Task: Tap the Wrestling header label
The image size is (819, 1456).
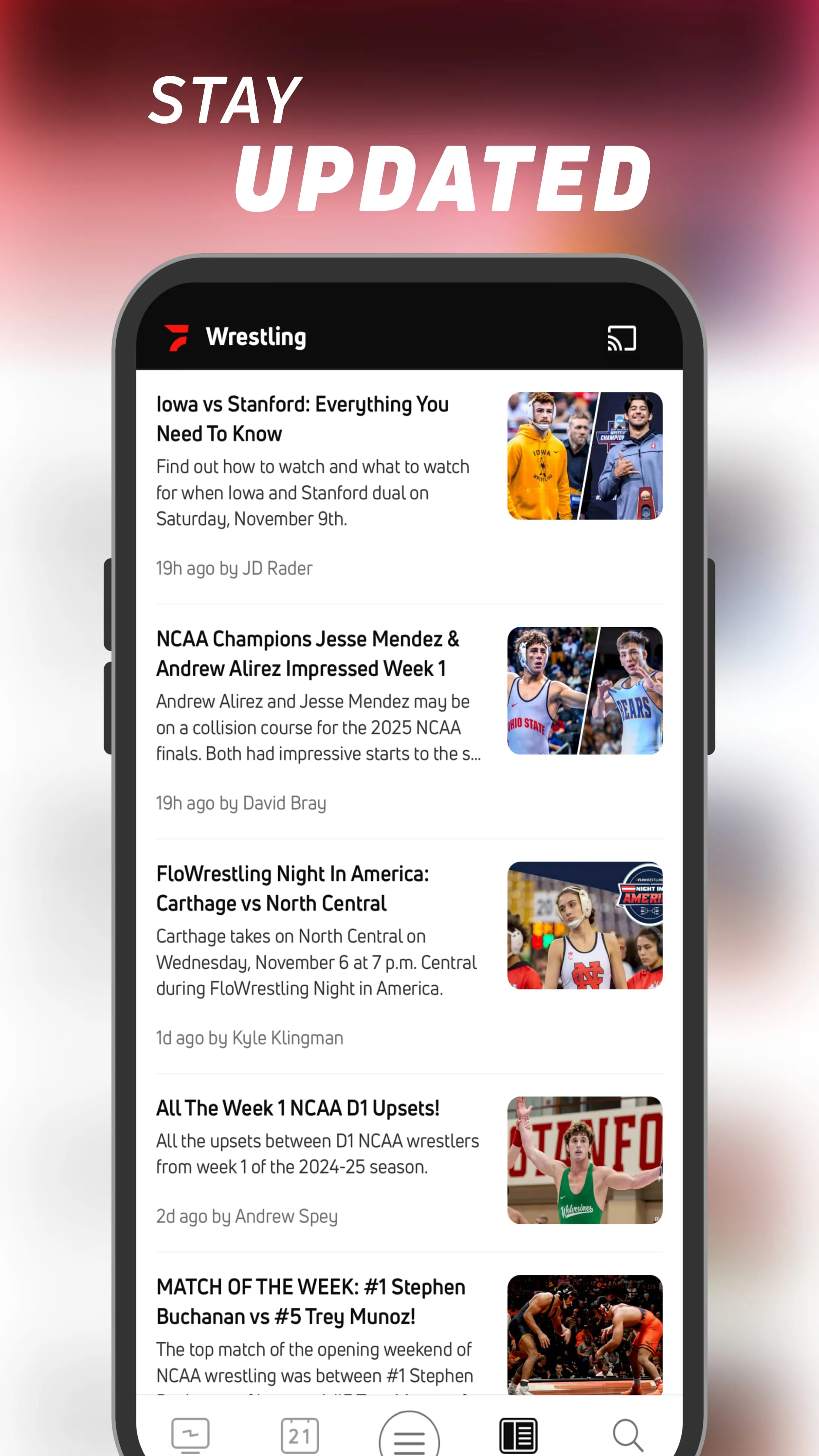Action: (256, 337)
